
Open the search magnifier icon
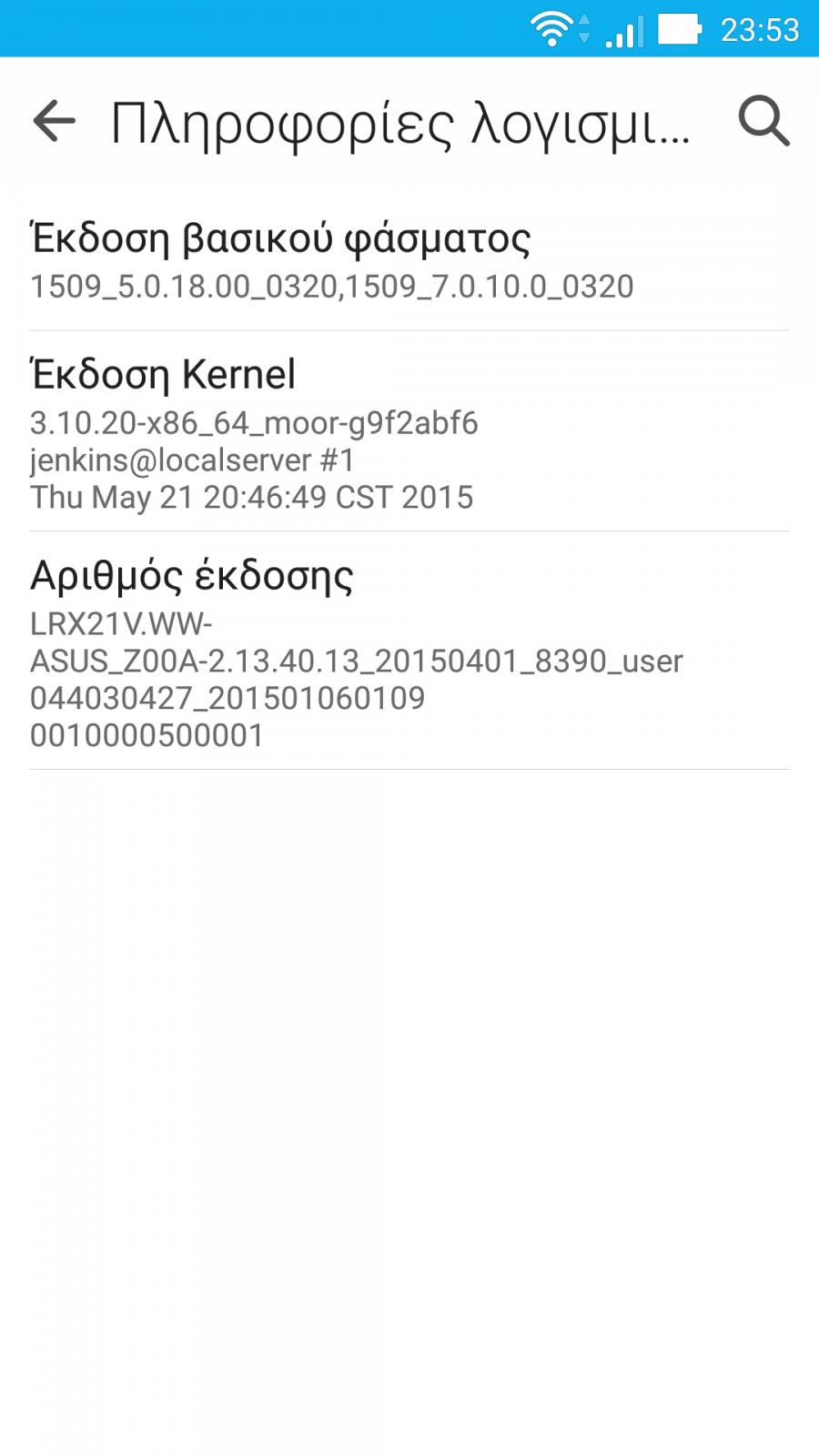pos(763,121)
